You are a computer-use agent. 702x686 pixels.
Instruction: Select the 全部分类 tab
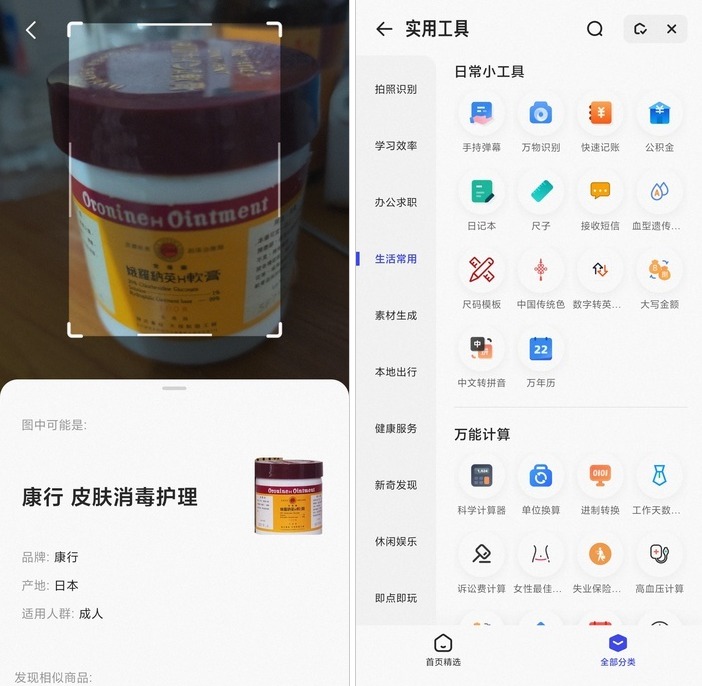[617, 649]
